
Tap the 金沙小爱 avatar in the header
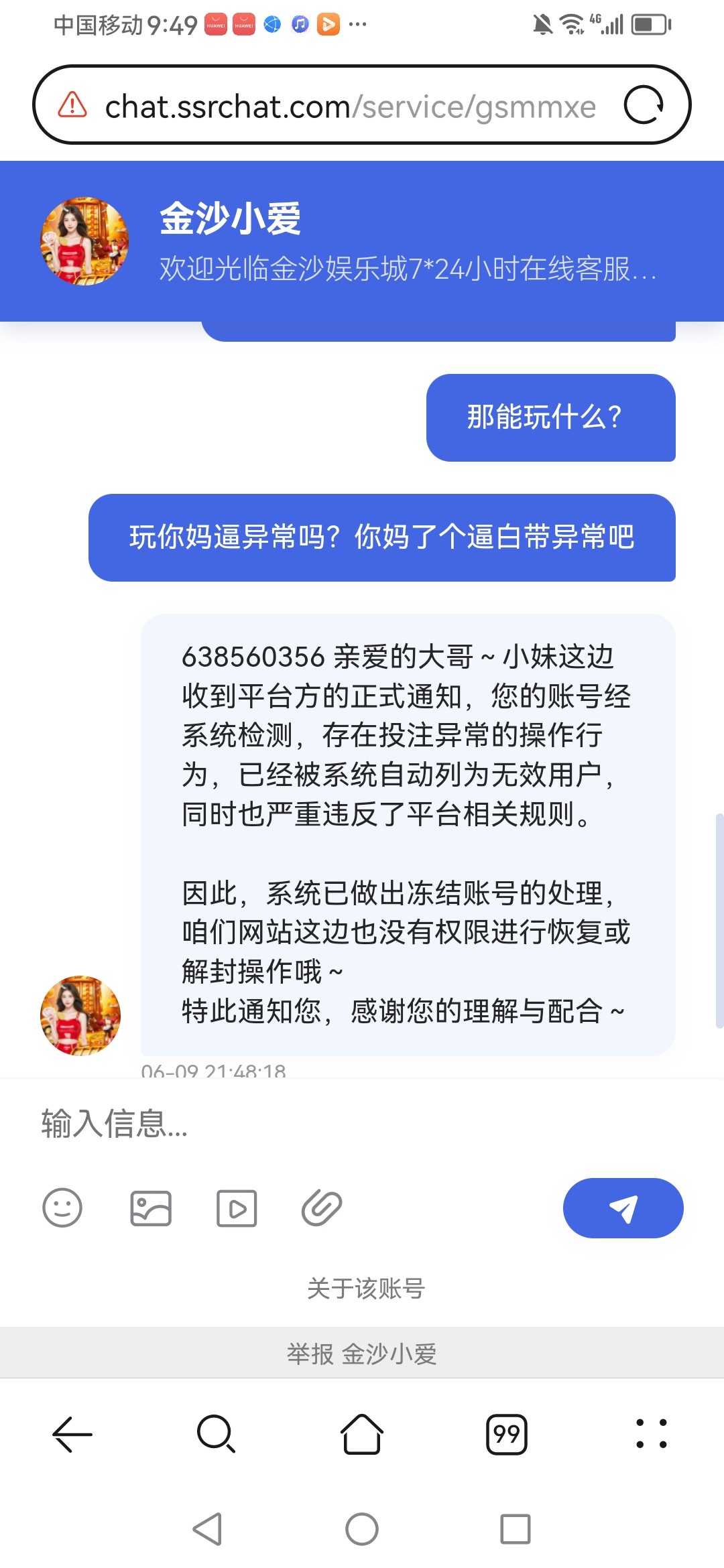tap(84, 241)
